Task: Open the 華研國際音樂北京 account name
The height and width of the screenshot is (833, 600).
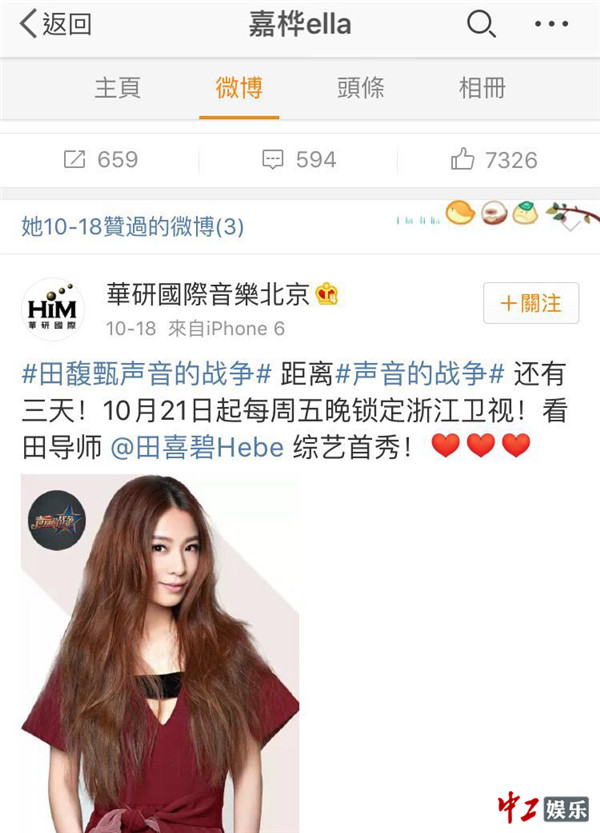Action: [210, 295]
